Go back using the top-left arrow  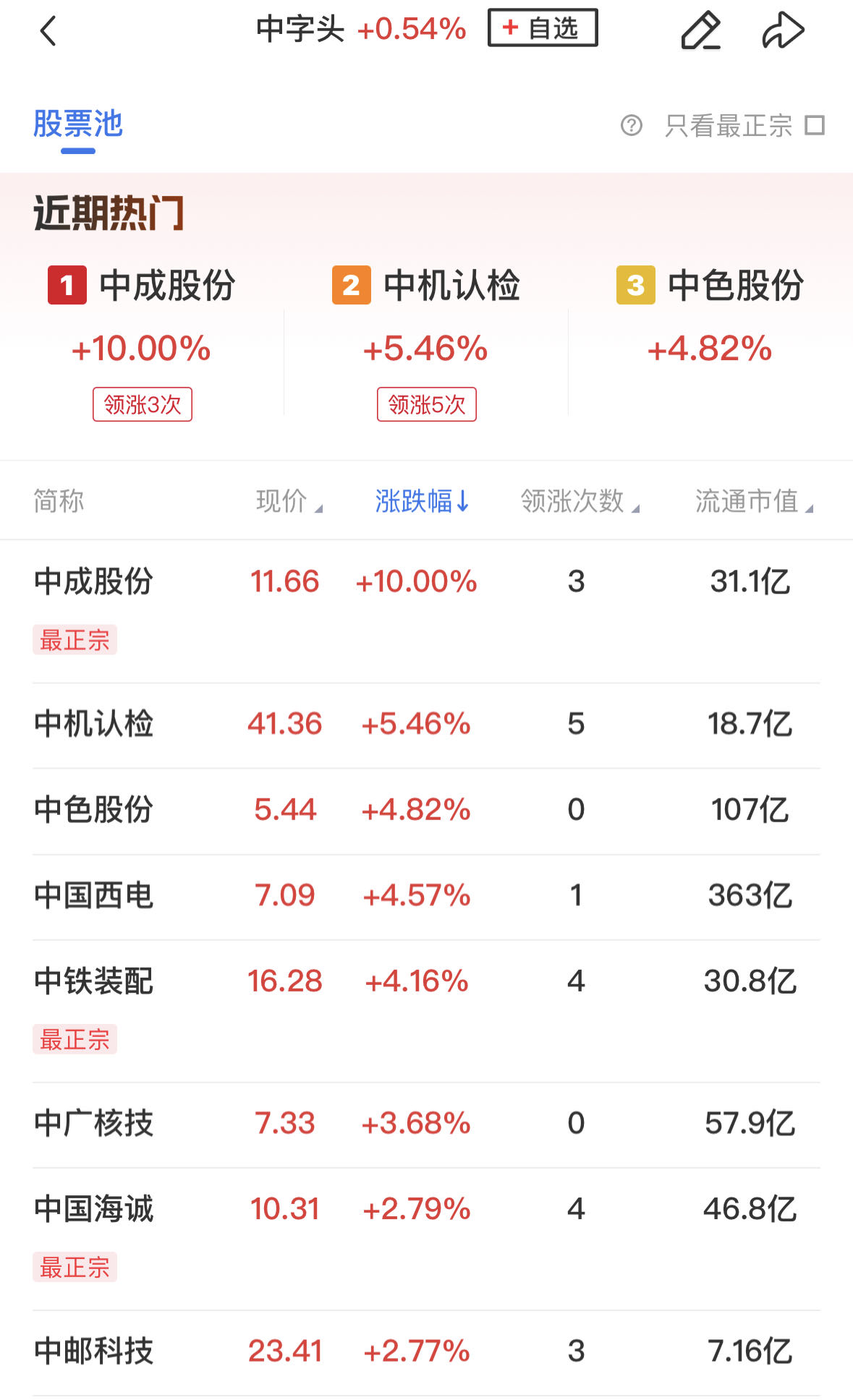tap(48, 31)
